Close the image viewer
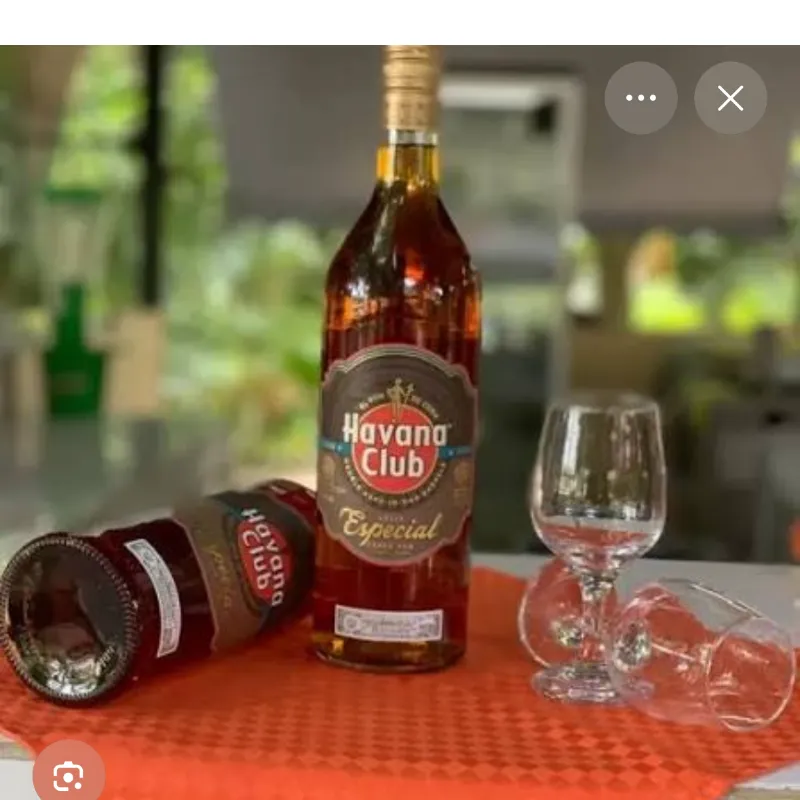The image size is (800, 800). tap(731, 98)
